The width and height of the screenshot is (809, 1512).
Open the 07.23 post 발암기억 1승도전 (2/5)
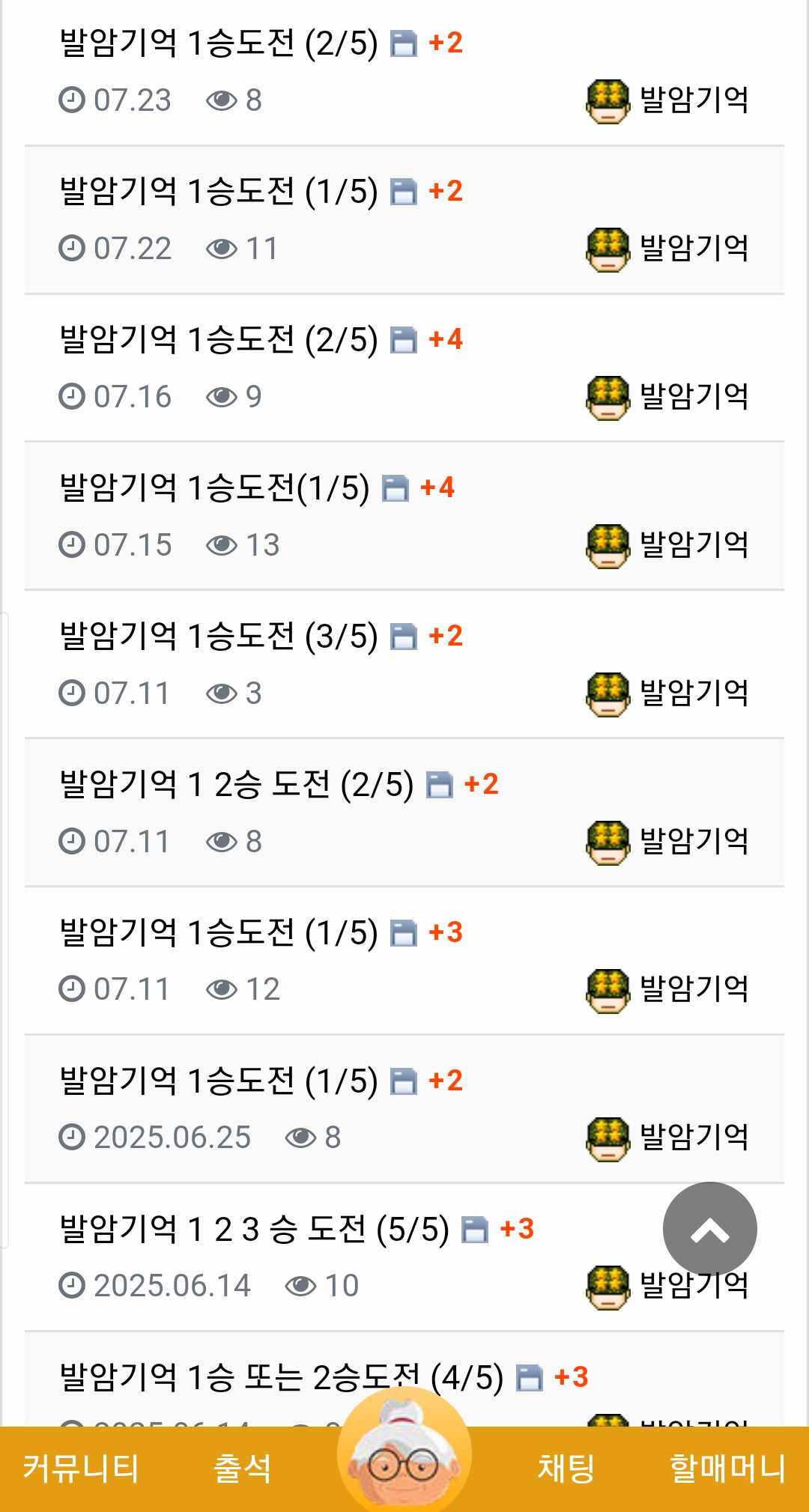coord(219,43)
